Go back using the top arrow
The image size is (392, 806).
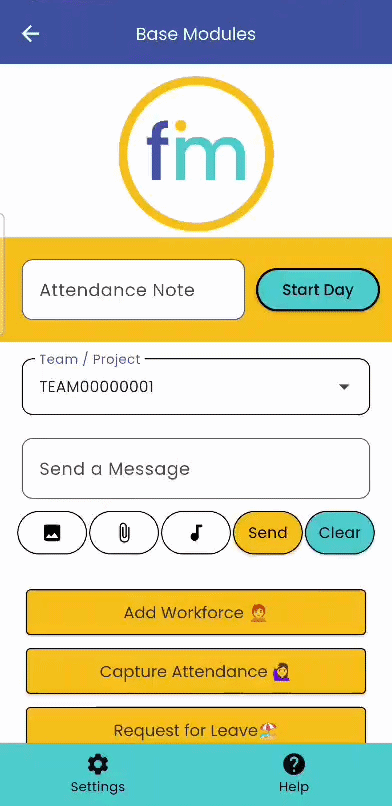click(30, 34)
